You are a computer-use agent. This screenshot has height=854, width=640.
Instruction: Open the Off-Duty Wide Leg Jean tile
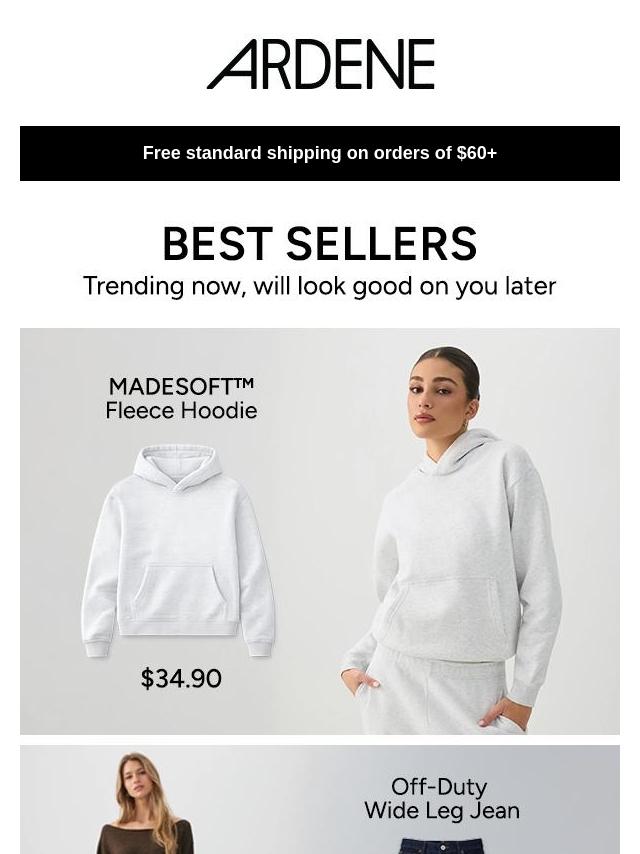click(x=320, y=800)
